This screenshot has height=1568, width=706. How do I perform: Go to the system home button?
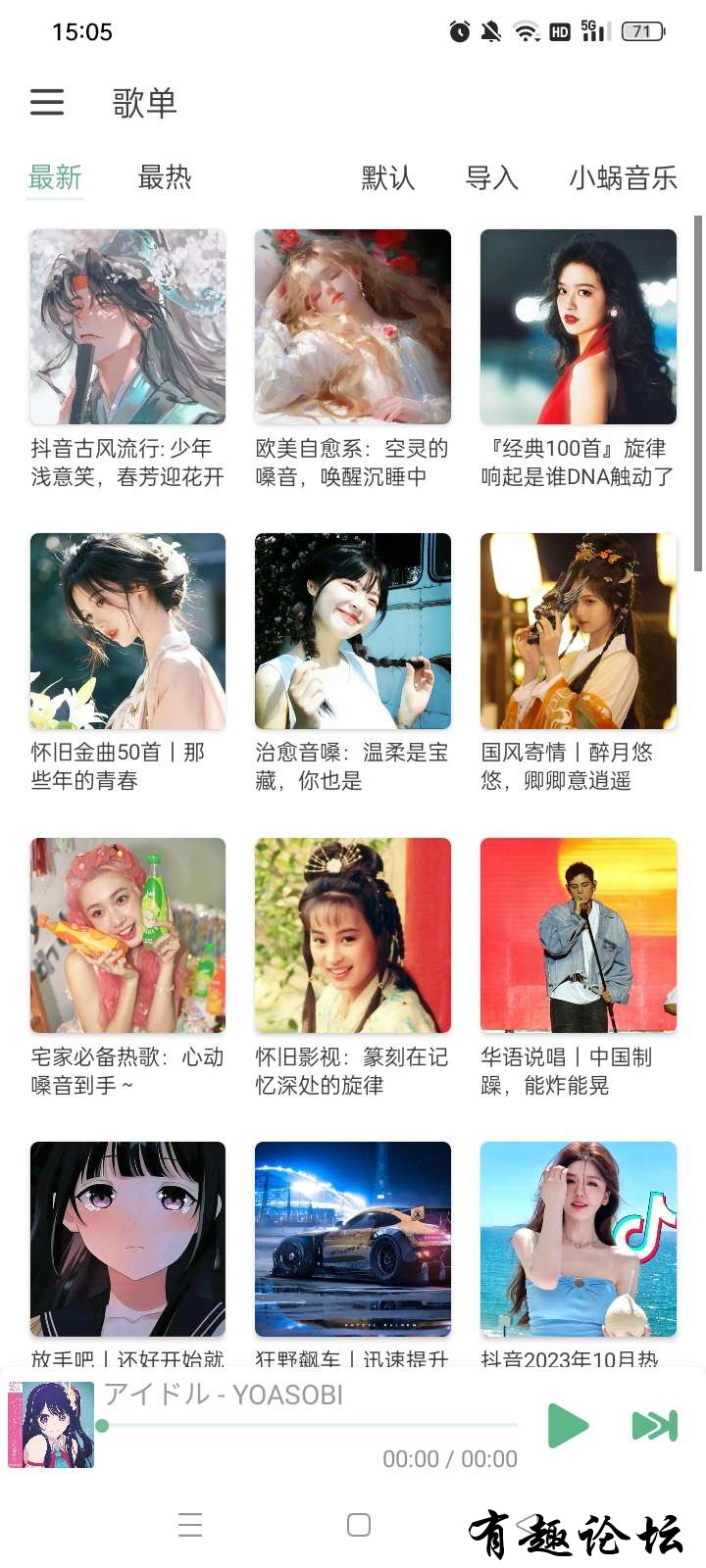[x=359, y=1525]
